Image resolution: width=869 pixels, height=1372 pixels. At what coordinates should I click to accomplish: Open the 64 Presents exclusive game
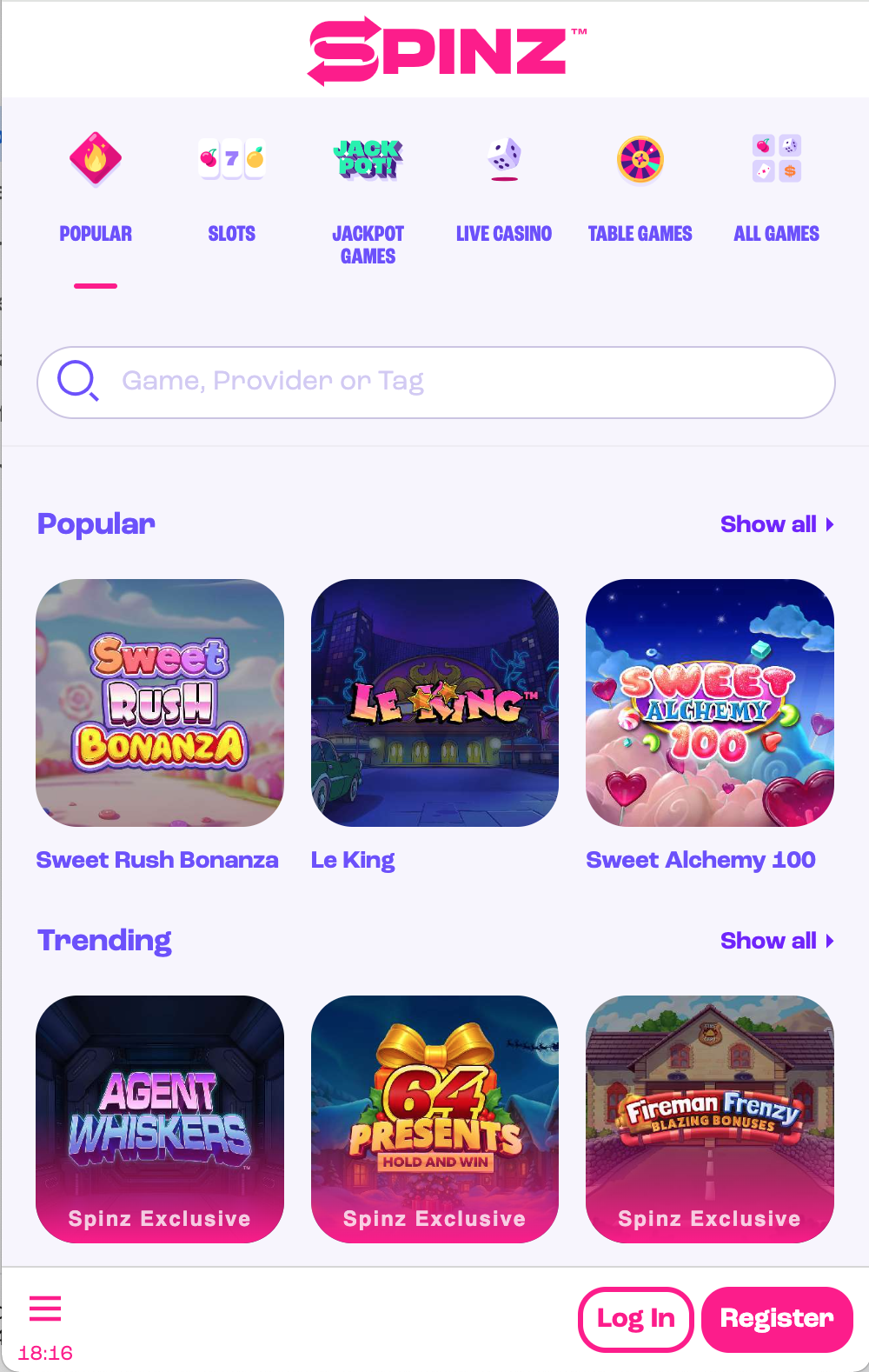click(x=434, y=1120)
